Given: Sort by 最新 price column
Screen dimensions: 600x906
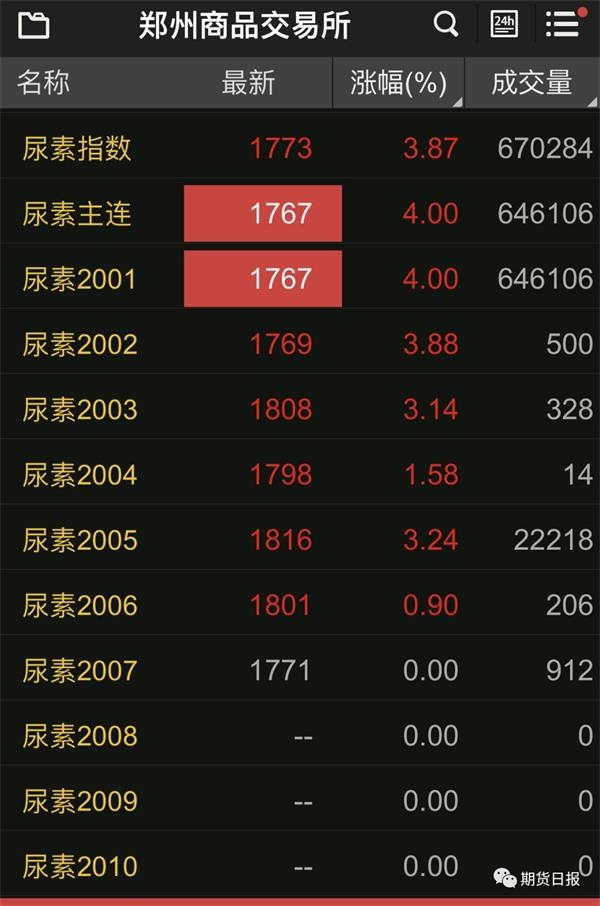Looking at the screenshot, I should (x=248, y=83).
